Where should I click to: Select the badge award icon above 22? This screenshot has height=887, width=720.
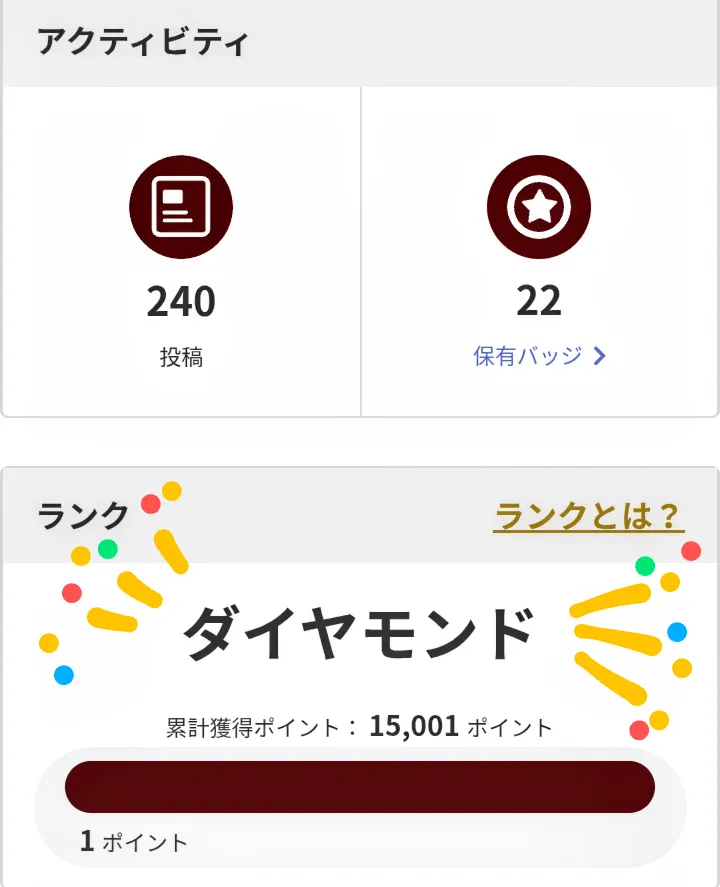tap(539, 207)
